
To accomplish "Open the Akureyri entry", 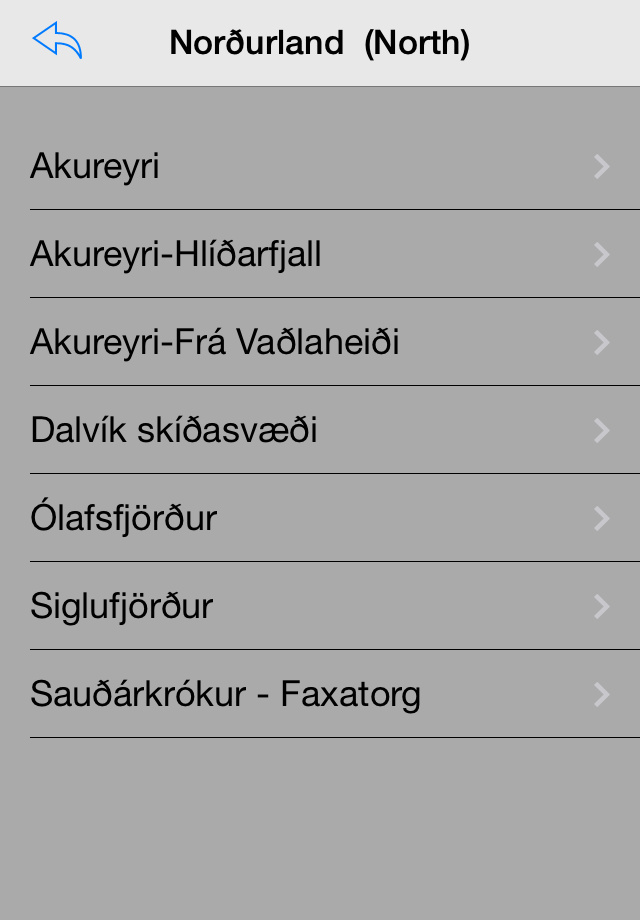I will (x=320, y=167).
